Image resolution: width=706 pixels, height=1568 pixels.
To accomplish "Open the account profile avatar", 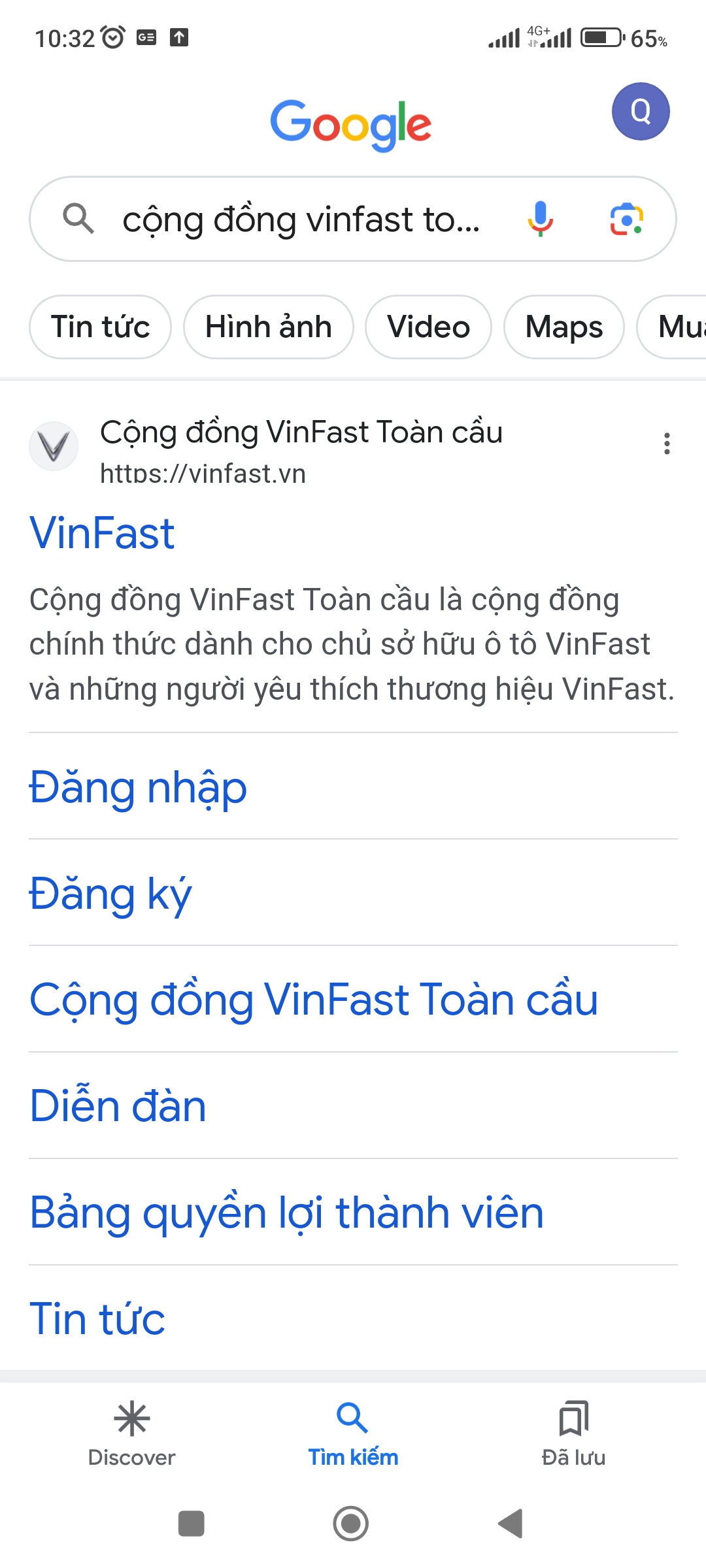I will 640,112.
